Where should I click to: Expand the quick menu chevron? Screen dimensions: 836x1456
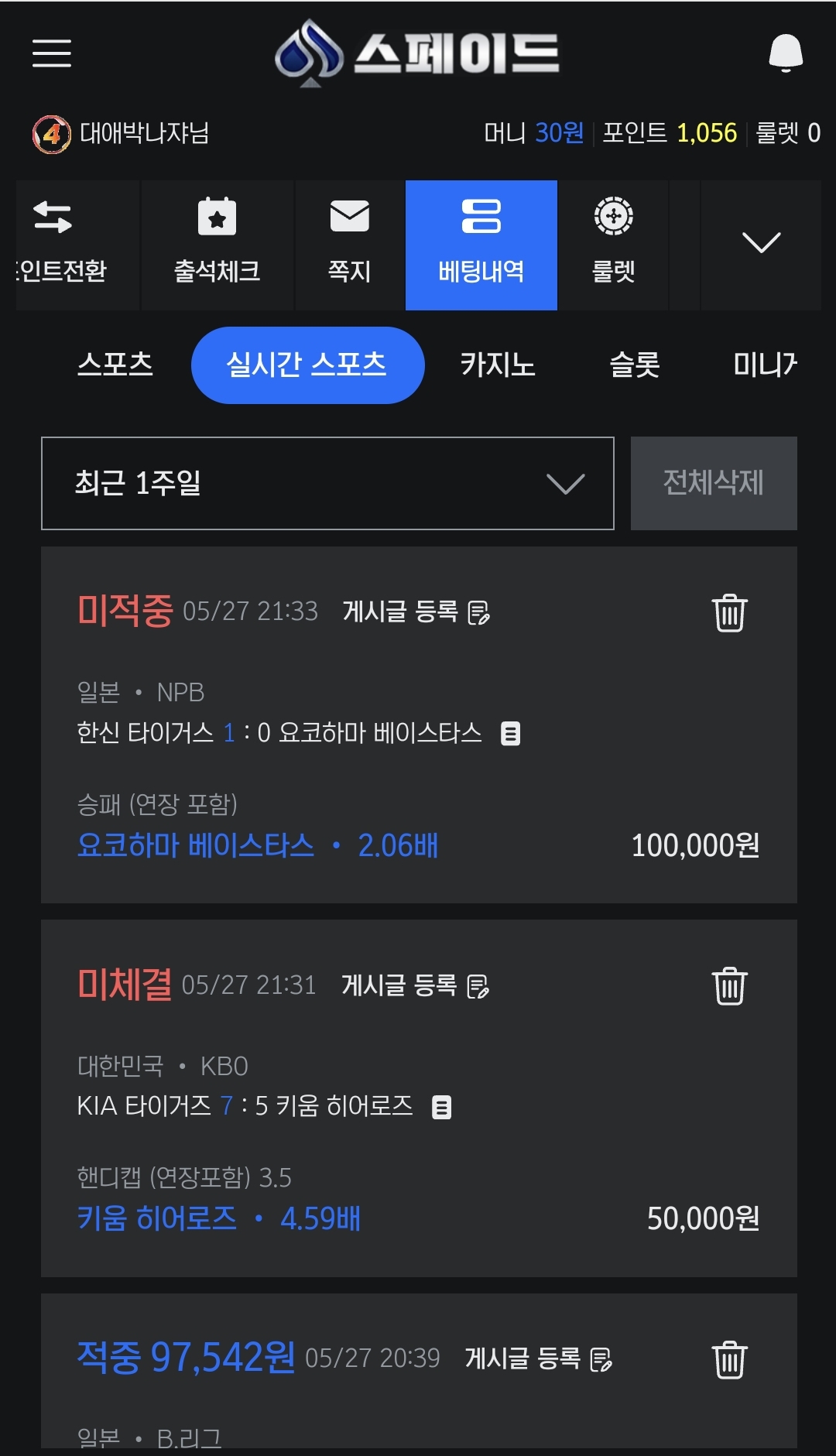[x=761, y=243]
